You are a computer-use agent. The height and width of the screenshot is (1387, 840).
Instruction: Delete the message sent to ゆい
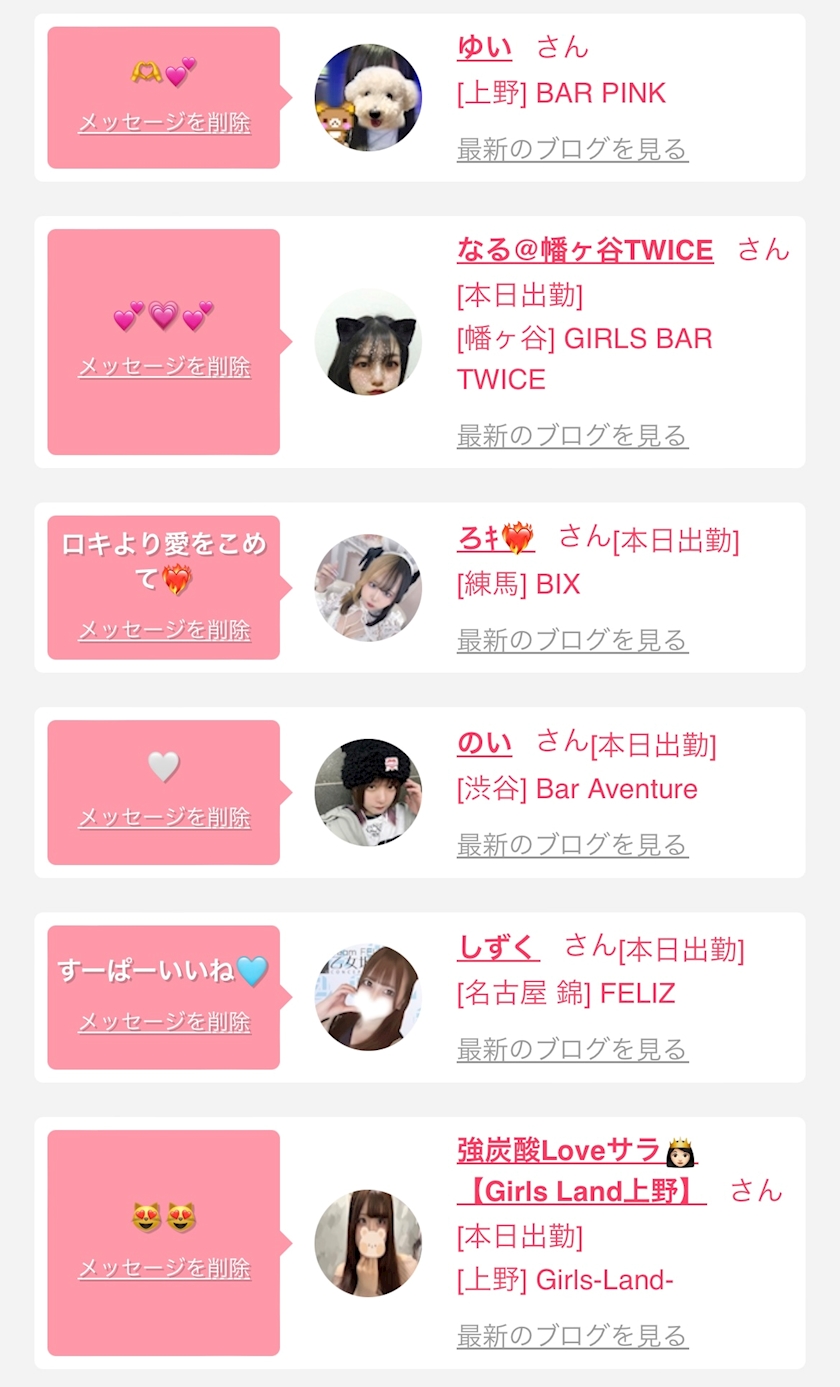click(164, 123)
